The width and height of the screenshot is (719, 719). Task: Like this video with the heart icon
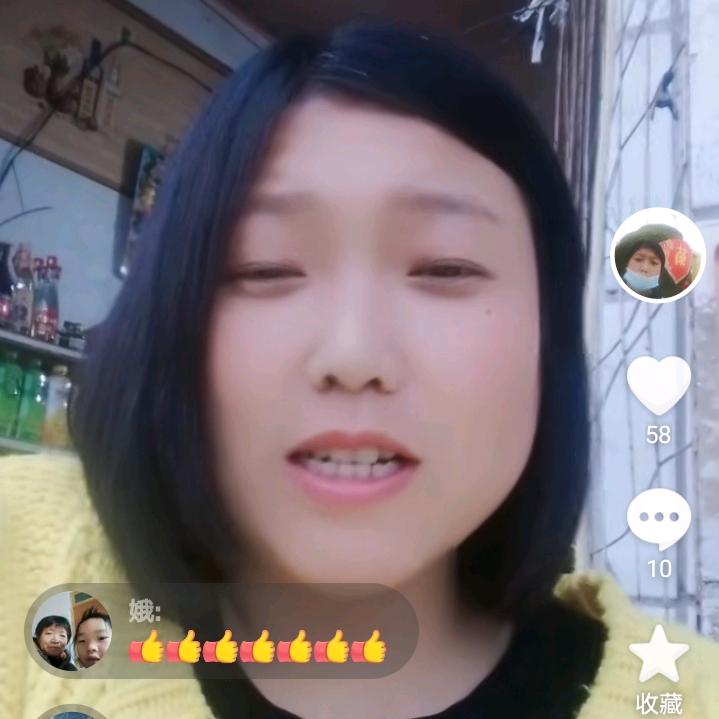[658, 385]
